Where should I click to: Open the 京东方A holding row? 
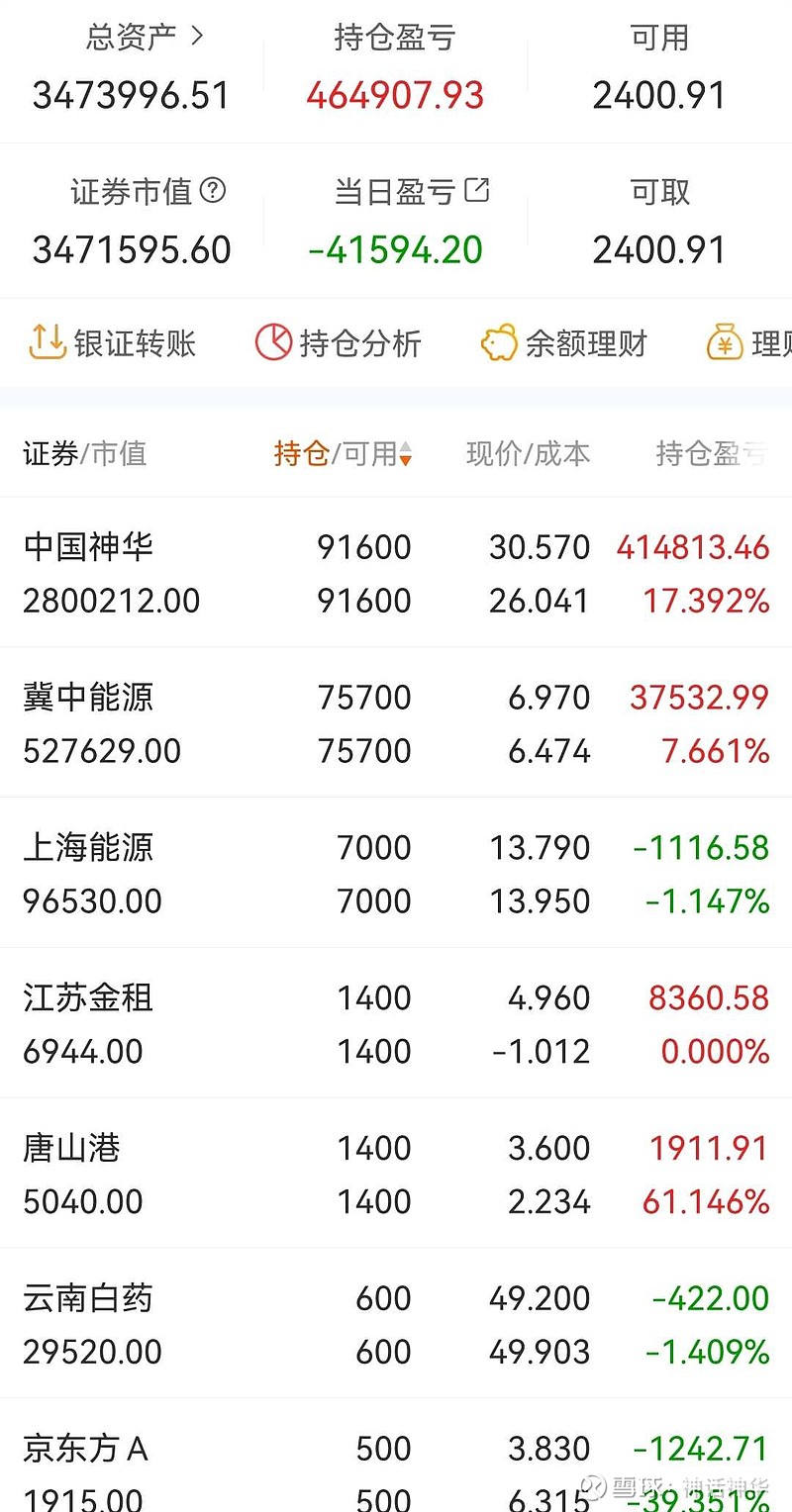click(x=396, y=1457)
